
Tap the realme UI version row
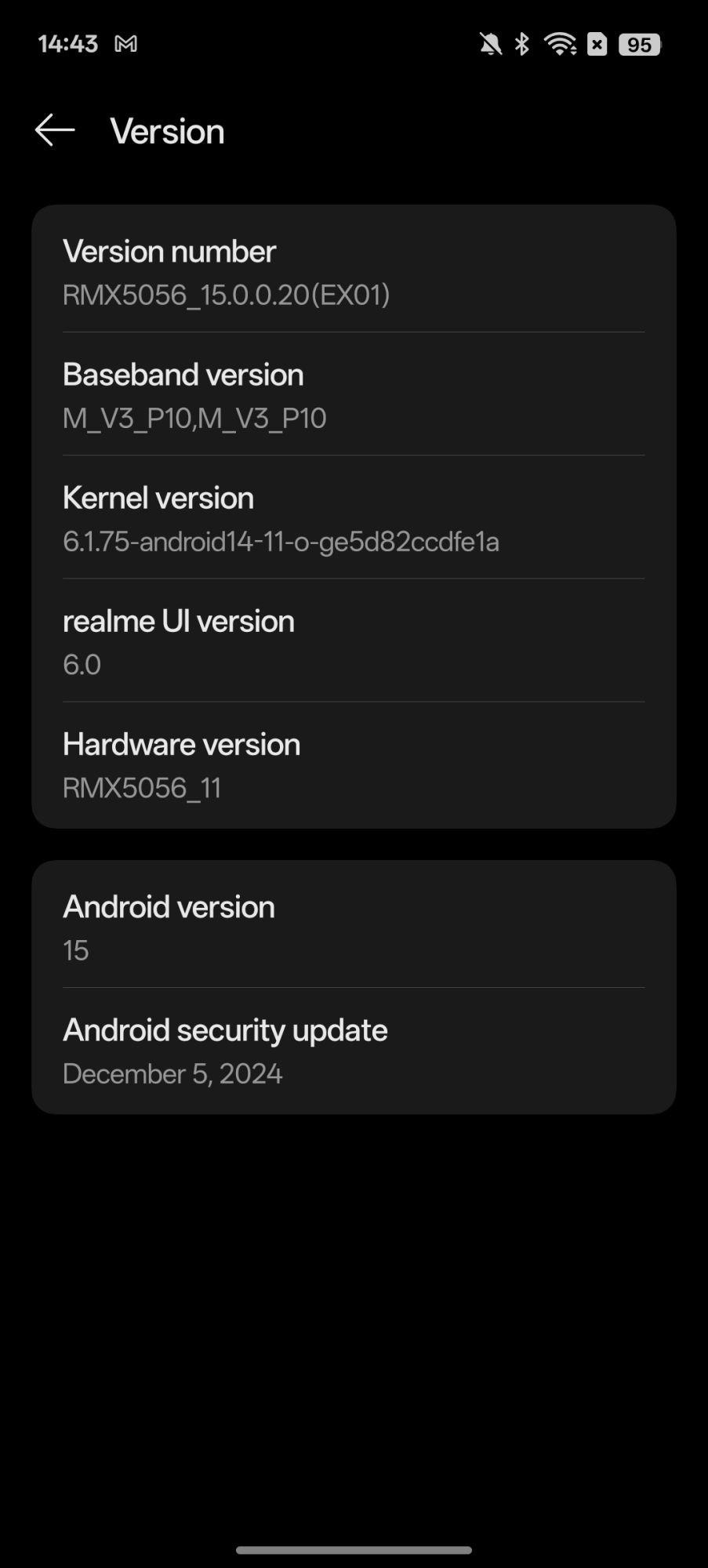353,641
